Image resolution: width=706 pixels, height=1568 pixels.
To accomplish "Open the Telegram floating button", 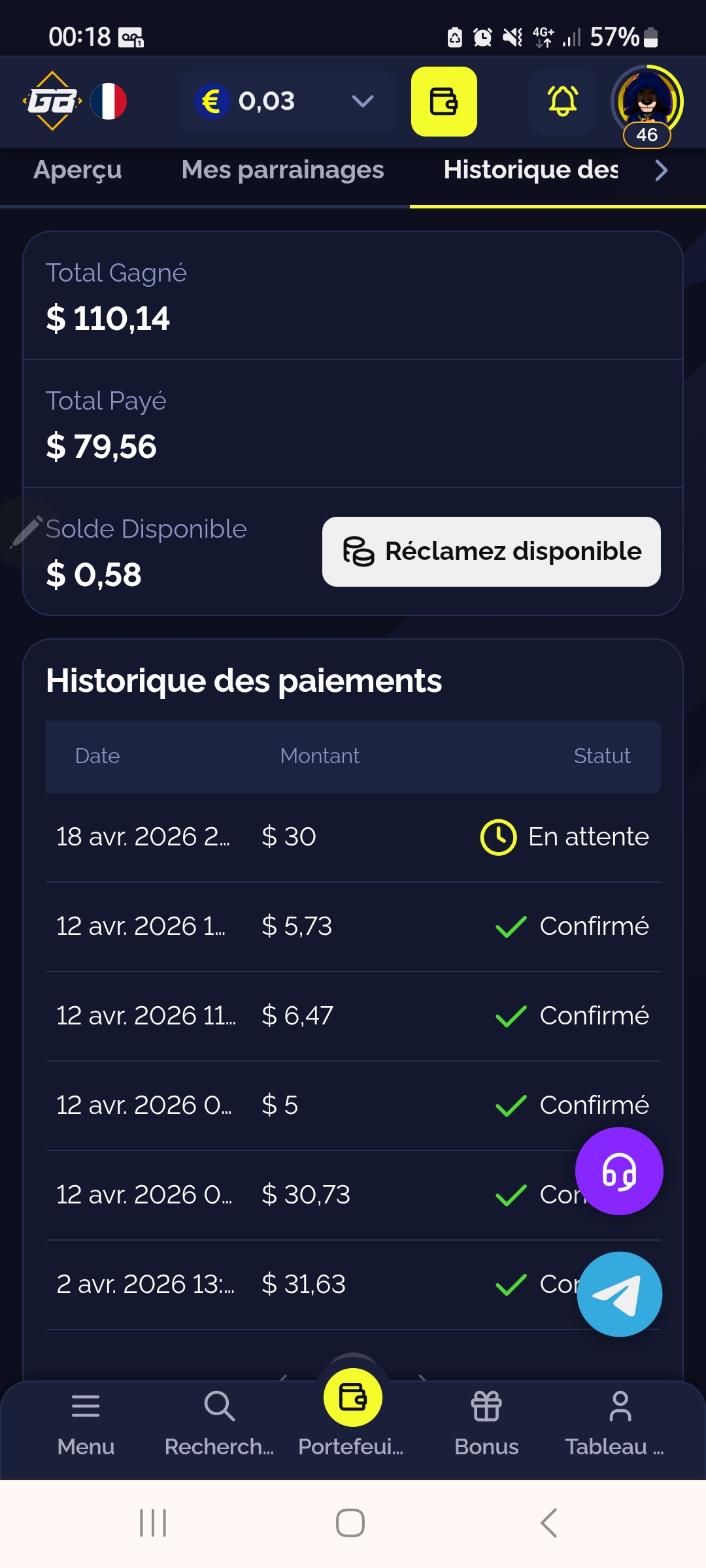I will 619,1294.
